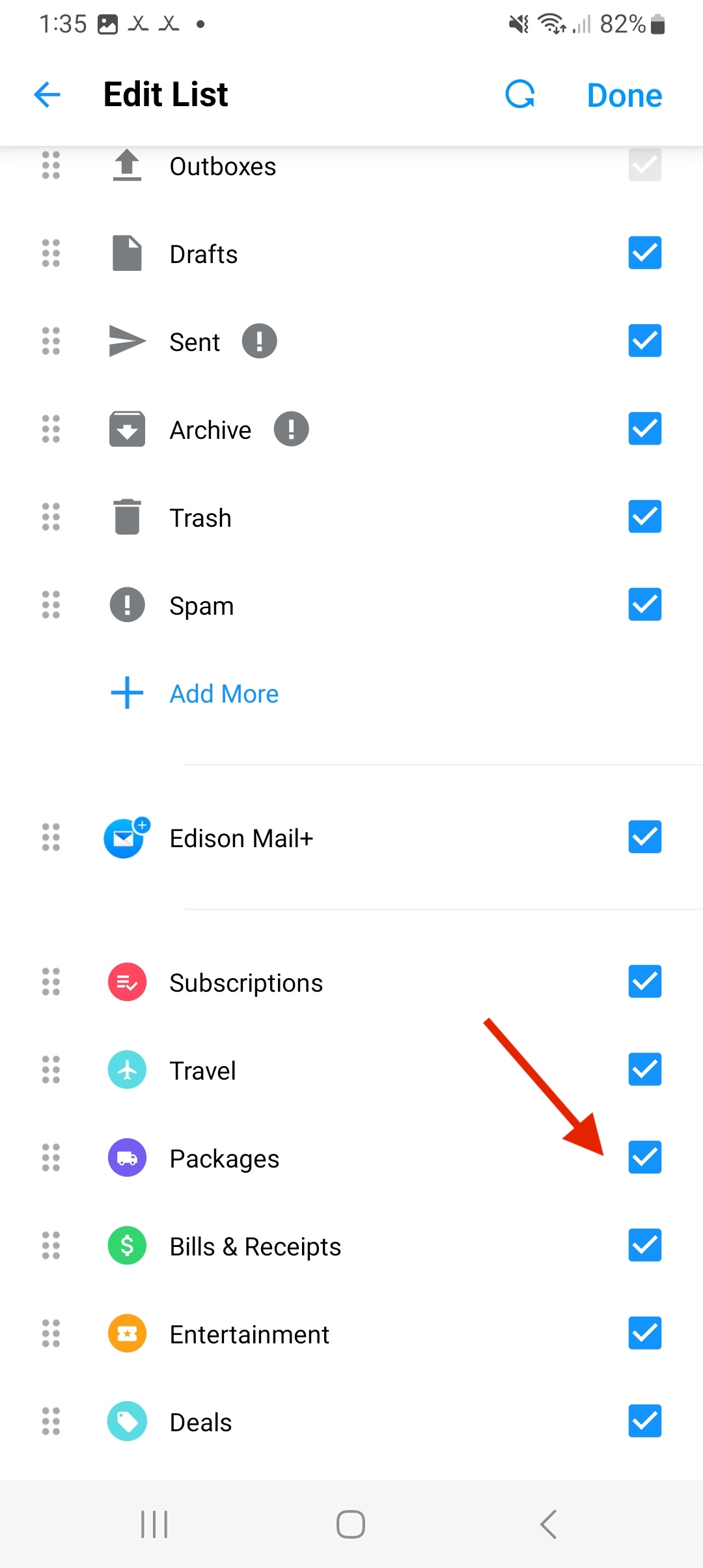
Task: Uncheck the Edison Mail+ checkbox
Action: click(644, 837)
